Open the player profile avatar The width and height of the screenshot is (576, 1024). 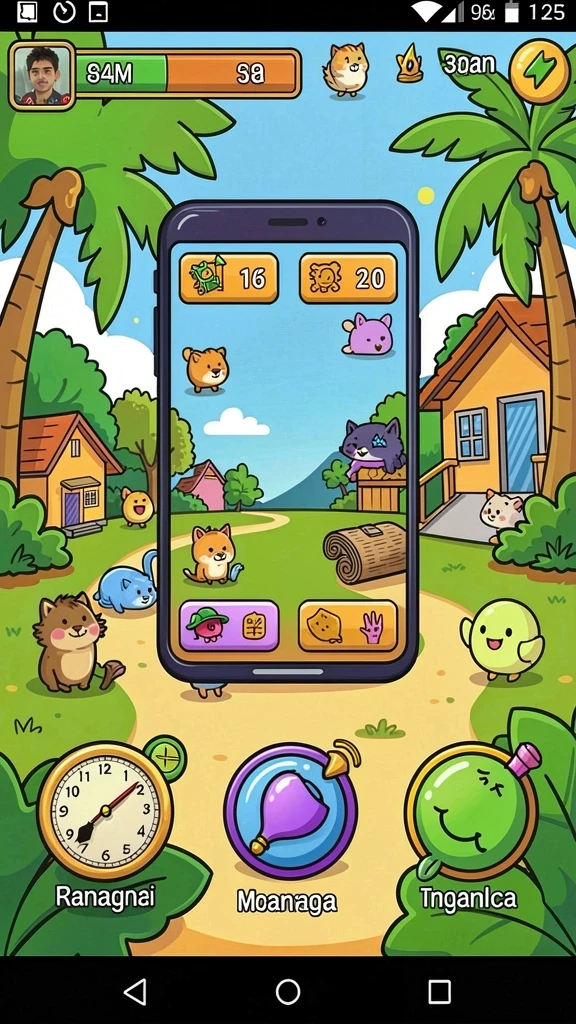[42, 76]
